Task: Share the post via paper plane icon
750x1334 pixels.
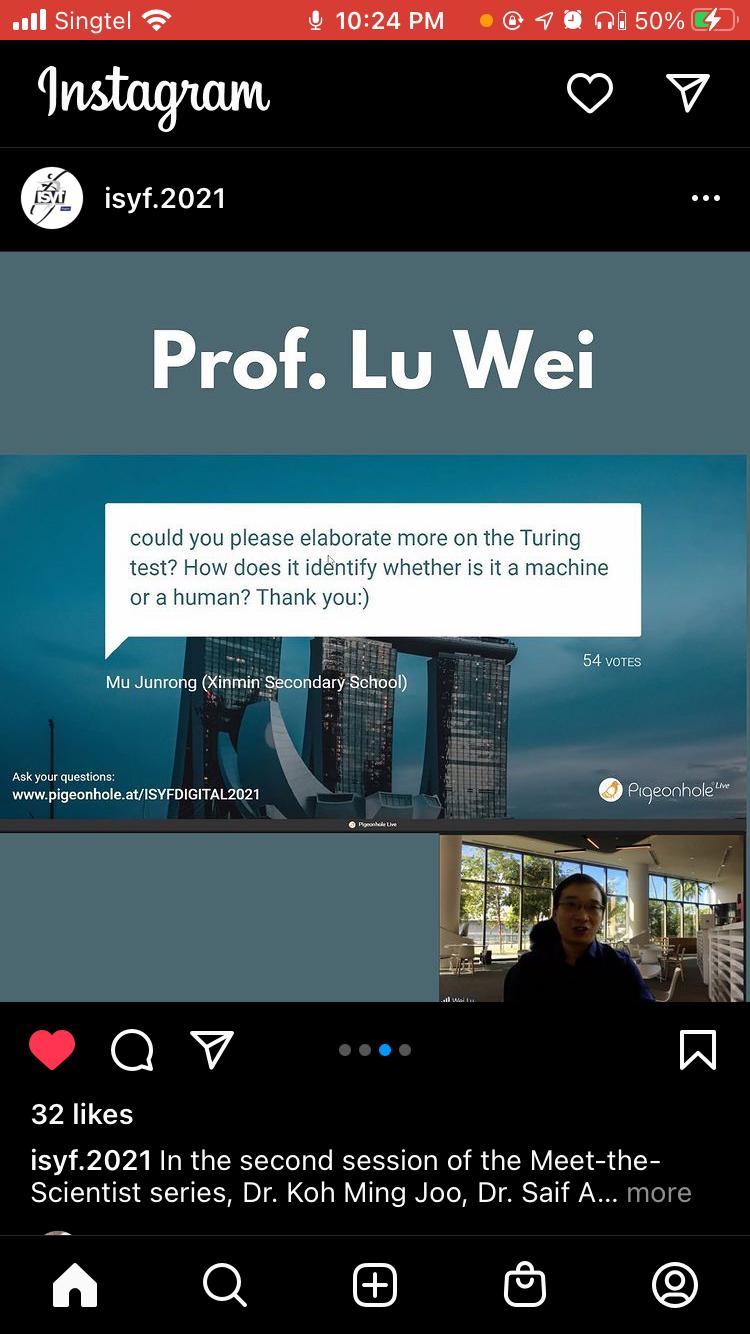Action: 211,1050
